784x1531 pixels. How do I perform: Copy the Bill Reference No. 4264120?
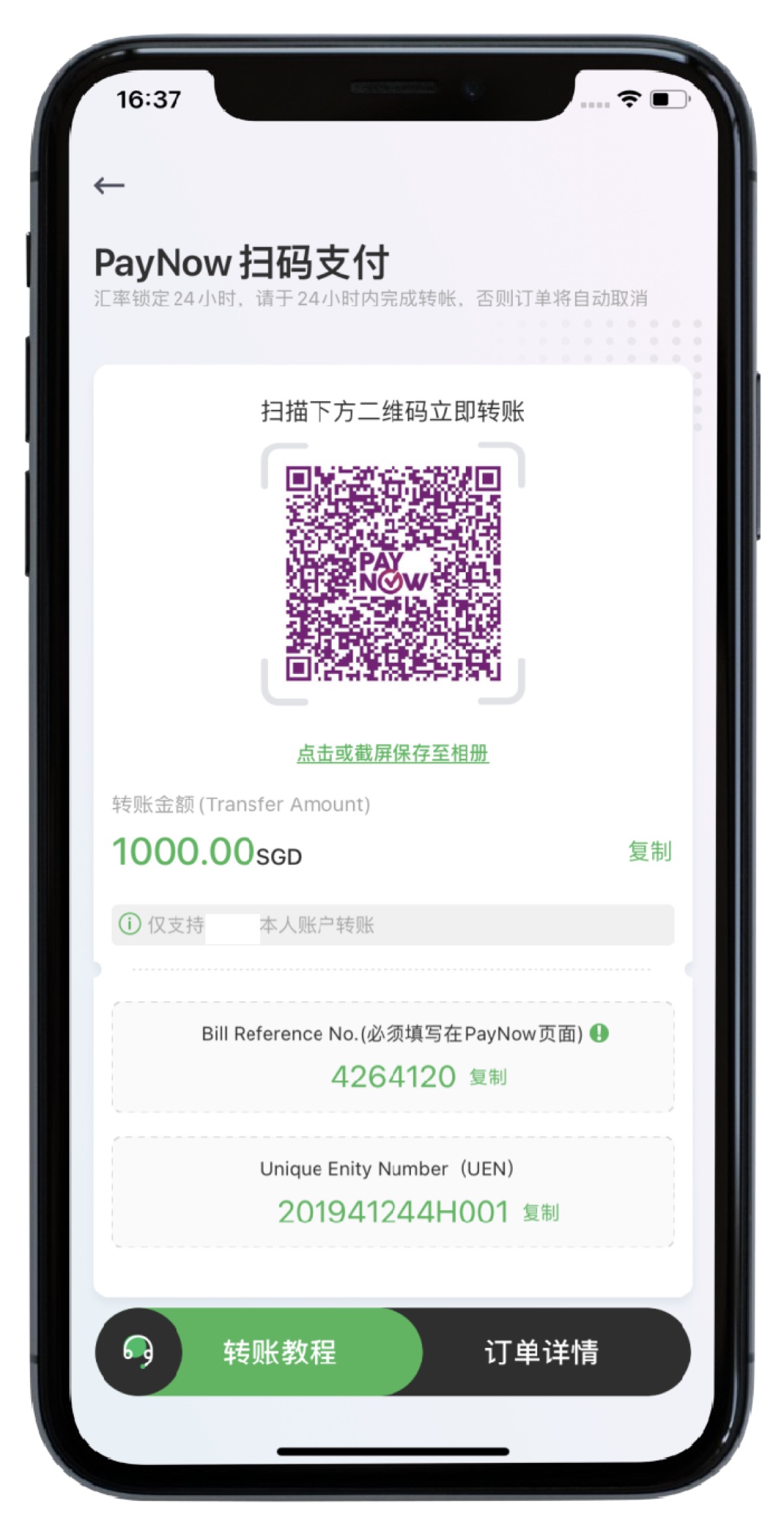(x=488, y=1077)
